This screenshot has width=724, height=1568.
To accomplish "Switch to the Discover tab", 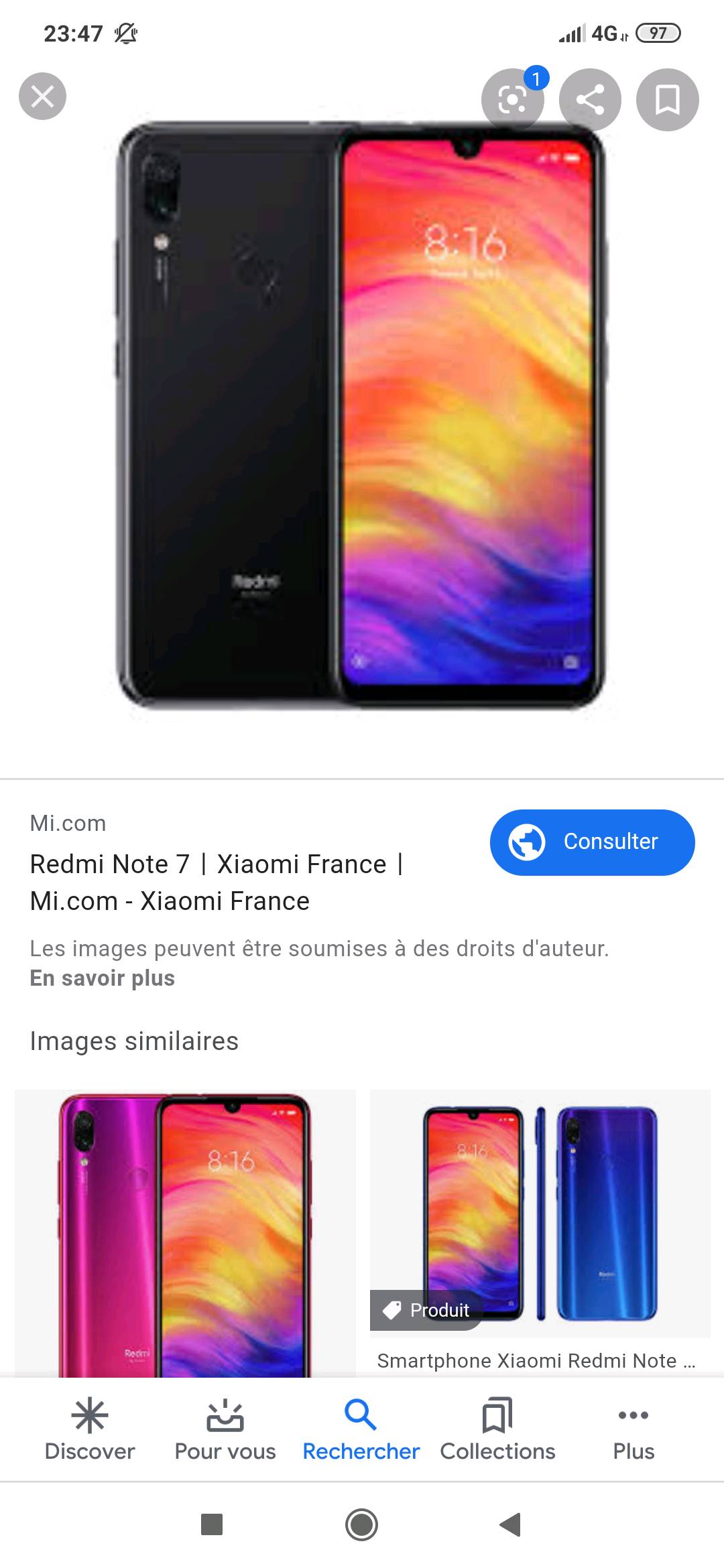I will point(90,1430).
